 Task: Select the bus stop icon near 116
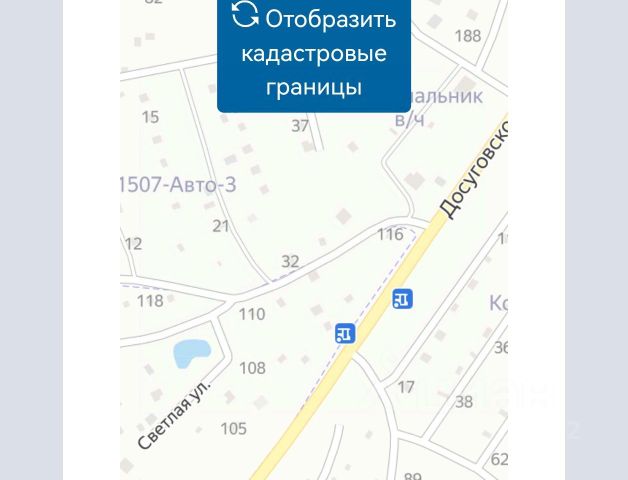(x=402, y=298)
